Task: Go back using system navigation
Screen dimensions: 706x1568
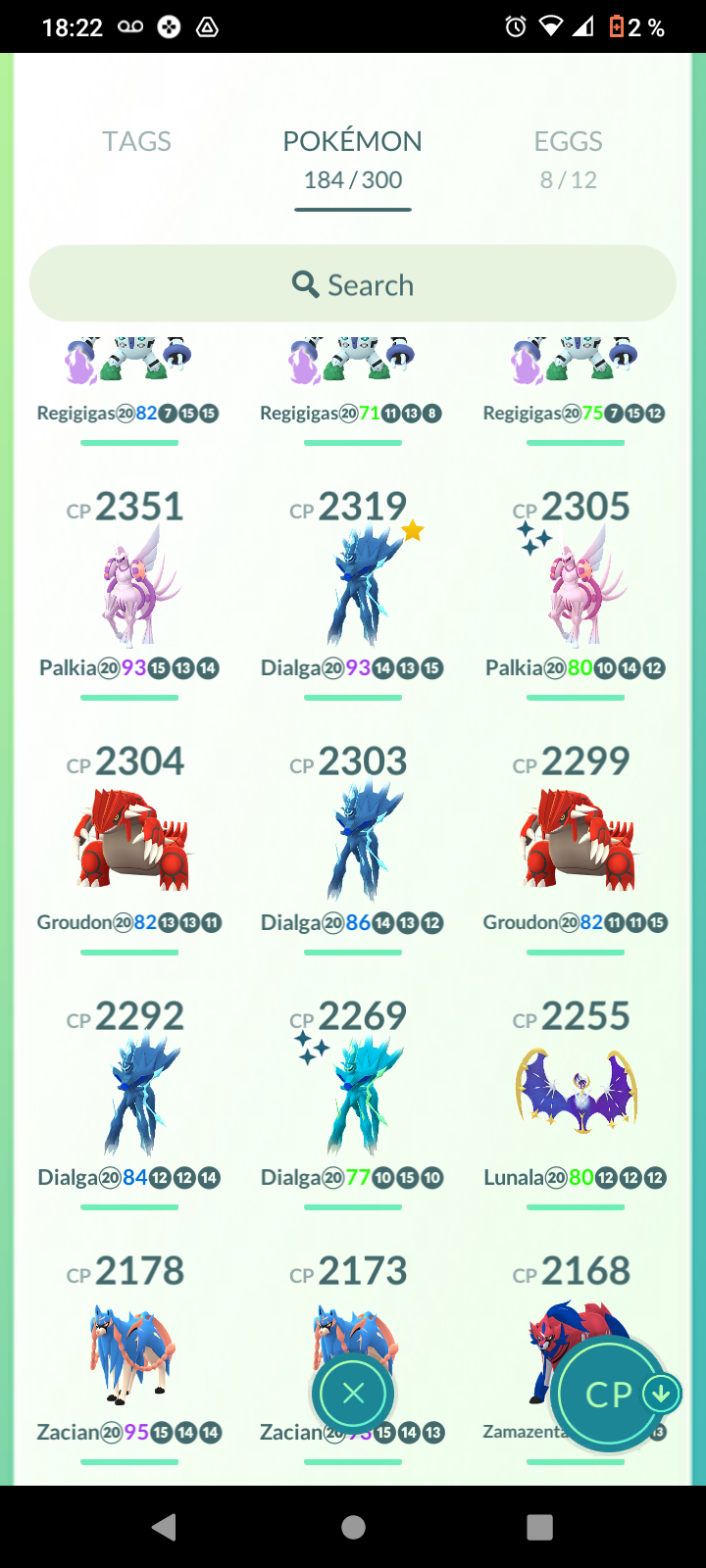Action: 165,1527
